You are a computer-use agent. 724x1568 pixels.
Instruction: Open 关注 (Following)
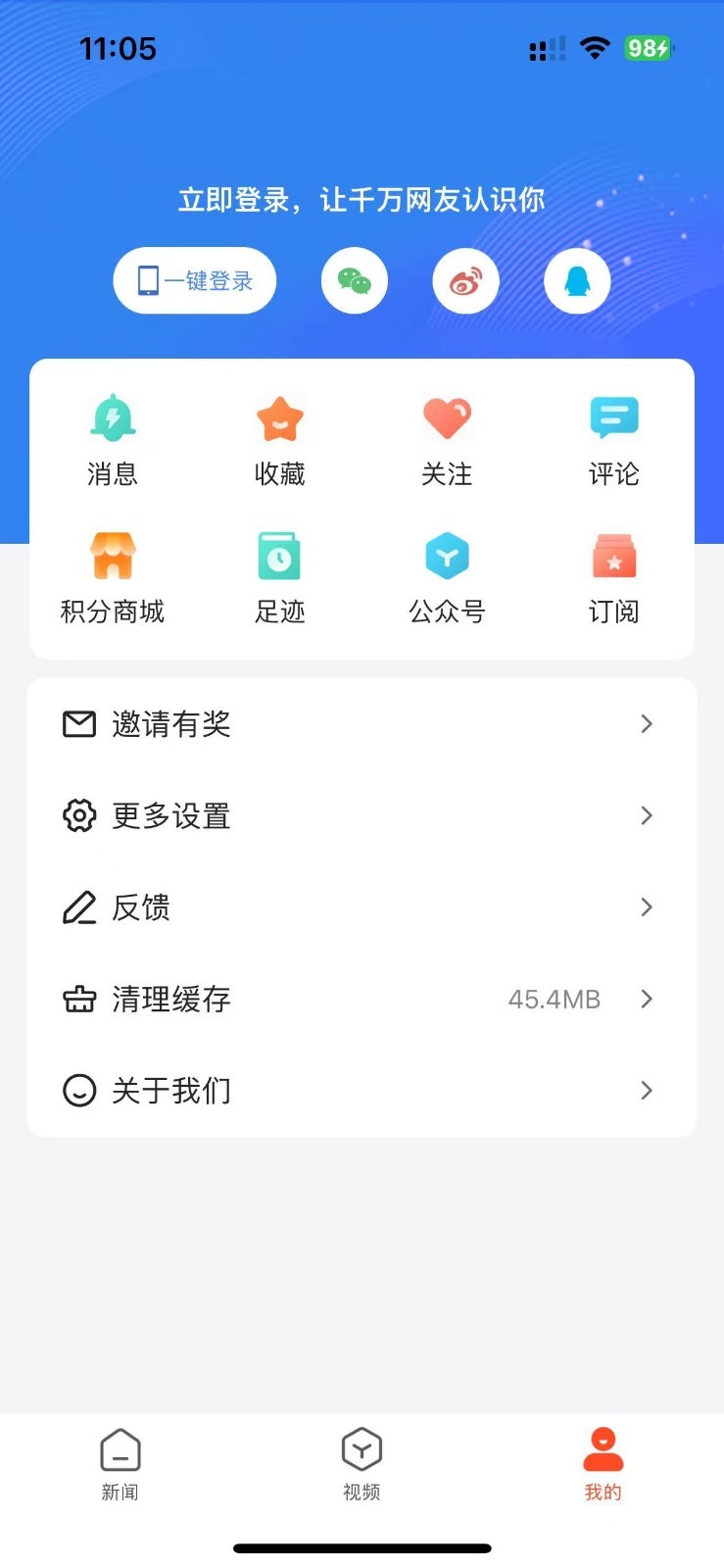click(x=447, y=439)
